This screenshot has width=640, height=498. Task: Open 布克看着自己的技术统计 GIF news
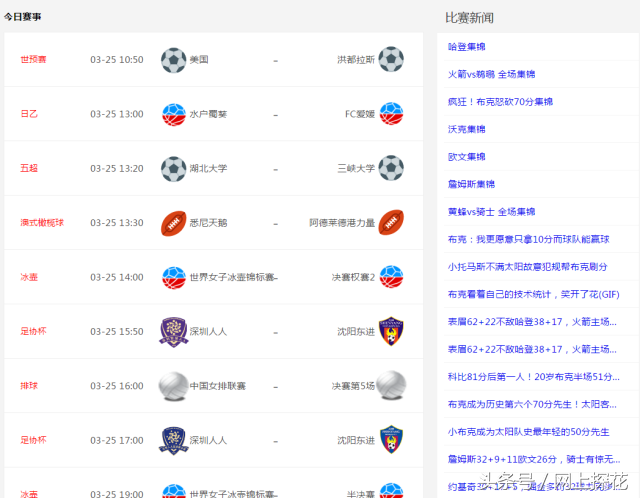click(x=533, y=294)
